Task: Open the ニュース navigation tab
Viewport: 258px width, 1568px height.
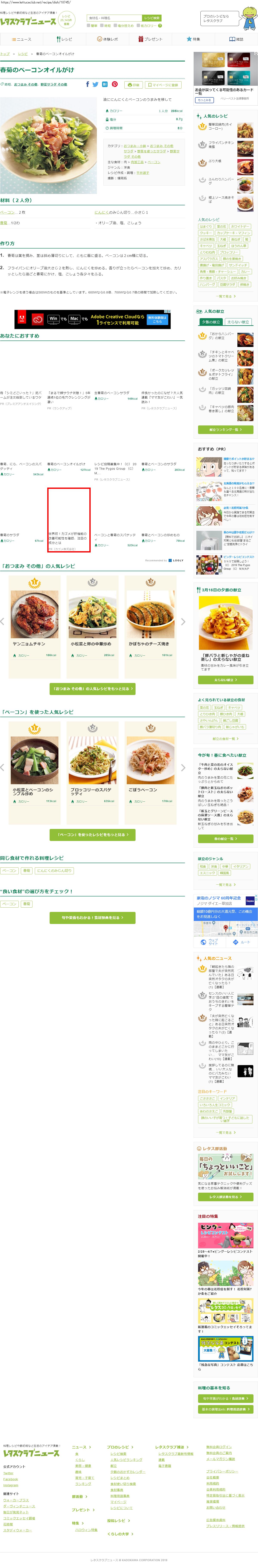Action: click(x=21, y=39)
